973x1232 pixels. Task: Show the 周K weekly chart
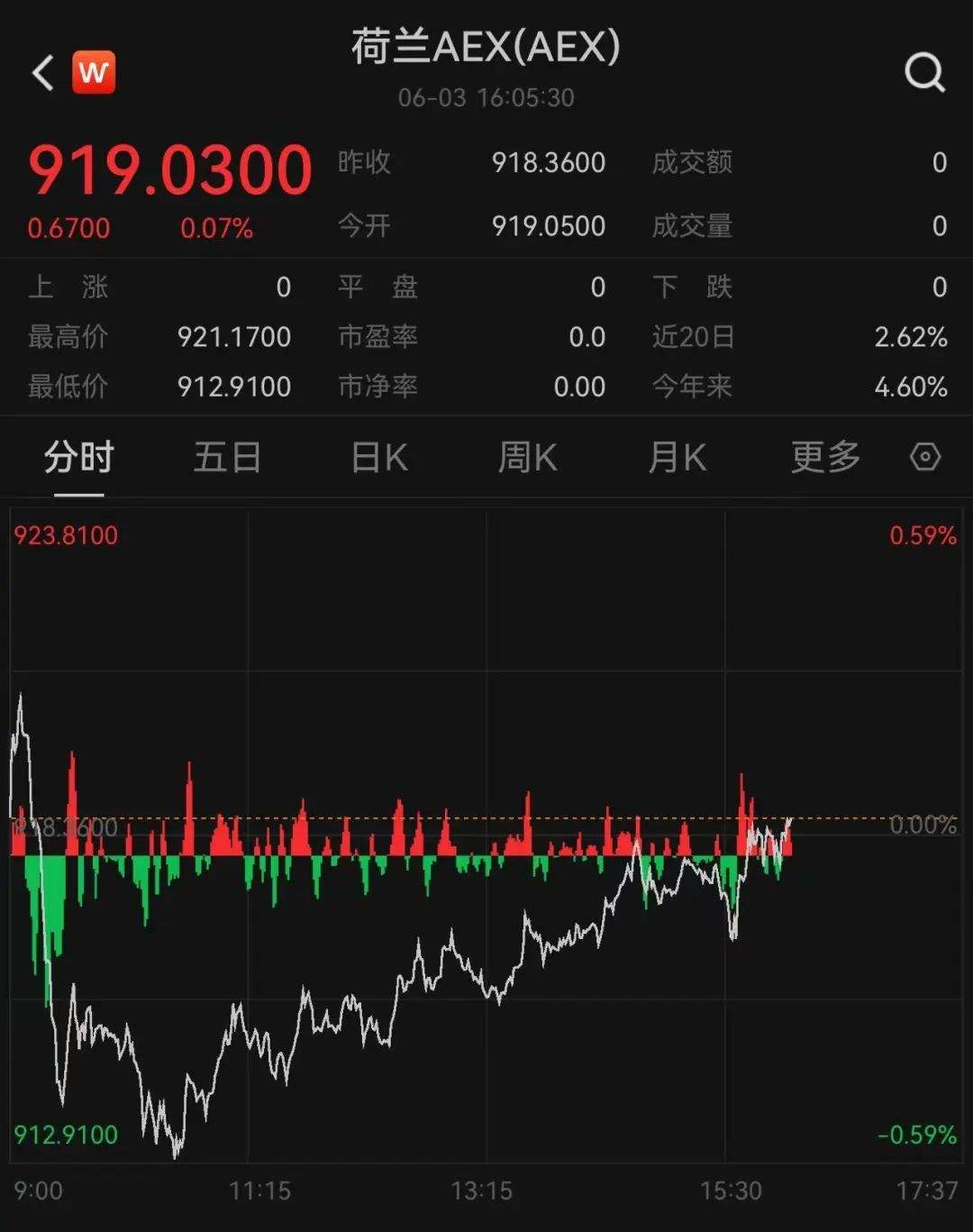(x=528, y=458)
